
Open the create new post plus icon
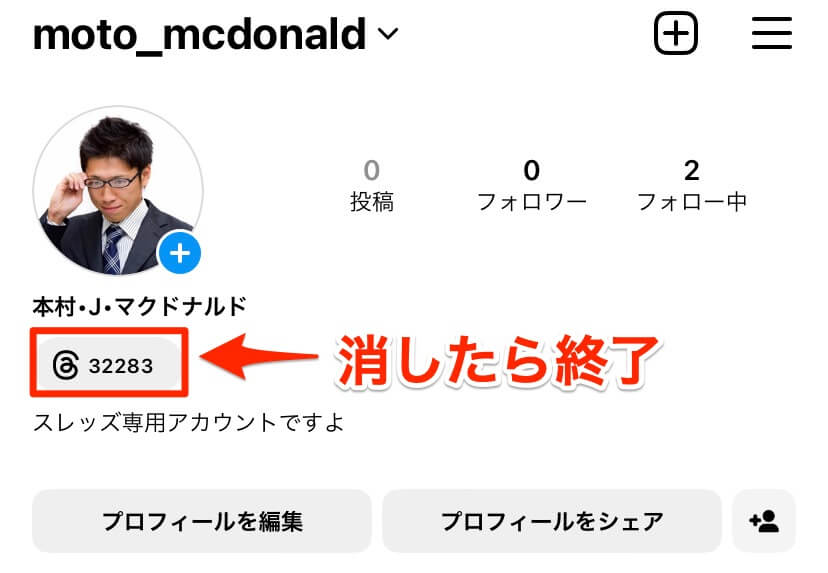[676, 35]
